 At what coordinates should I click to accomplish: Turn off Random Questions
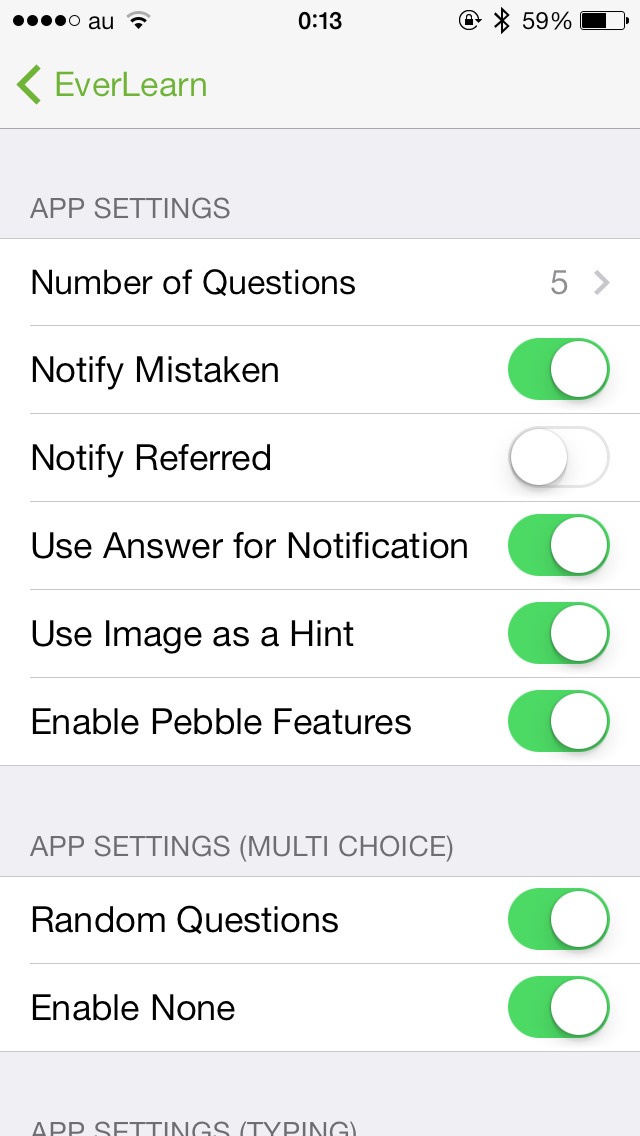click(x=559, y=919)
